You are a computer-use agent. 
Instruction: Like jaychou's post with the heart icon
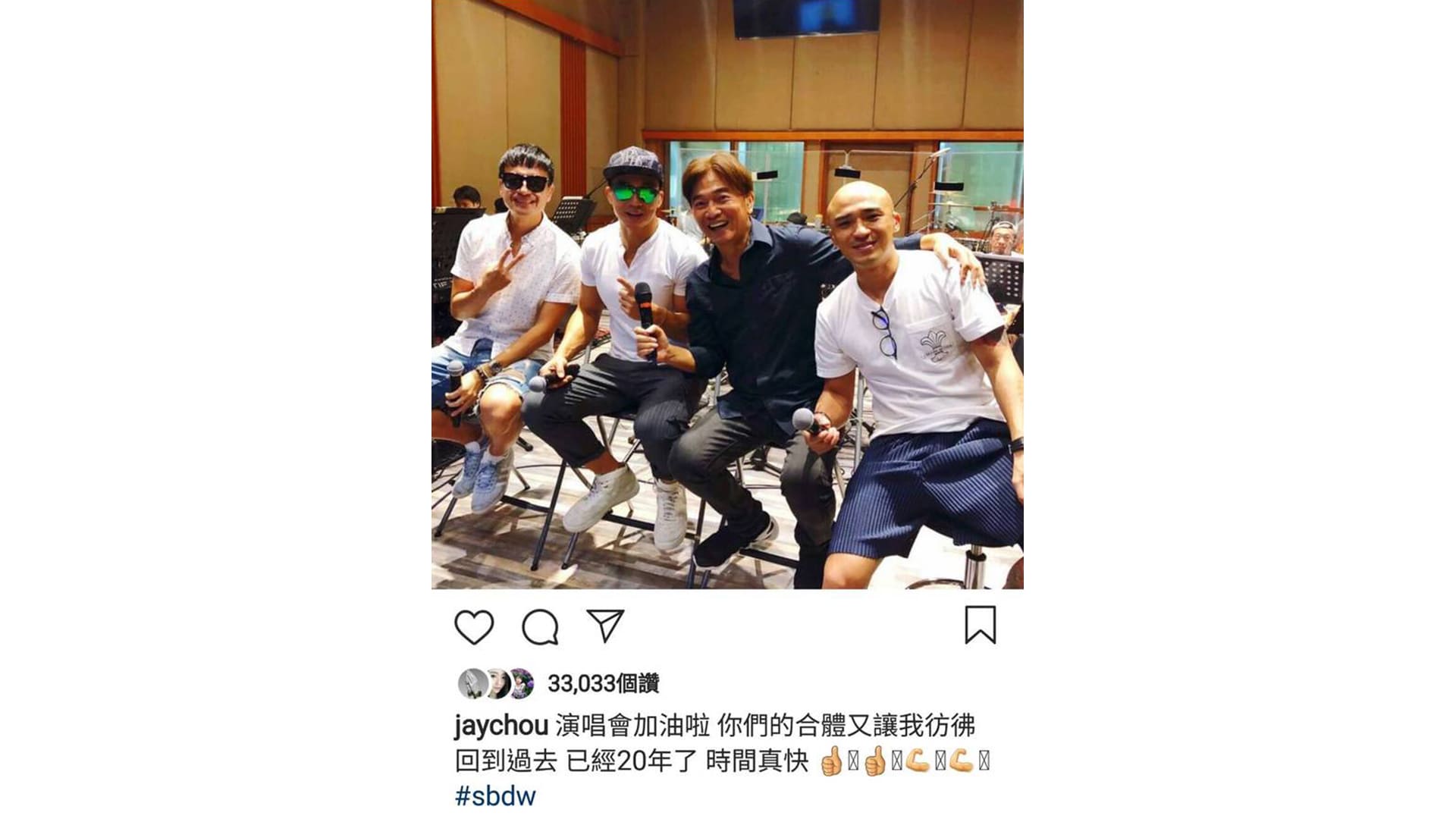(x=474, y=627)
